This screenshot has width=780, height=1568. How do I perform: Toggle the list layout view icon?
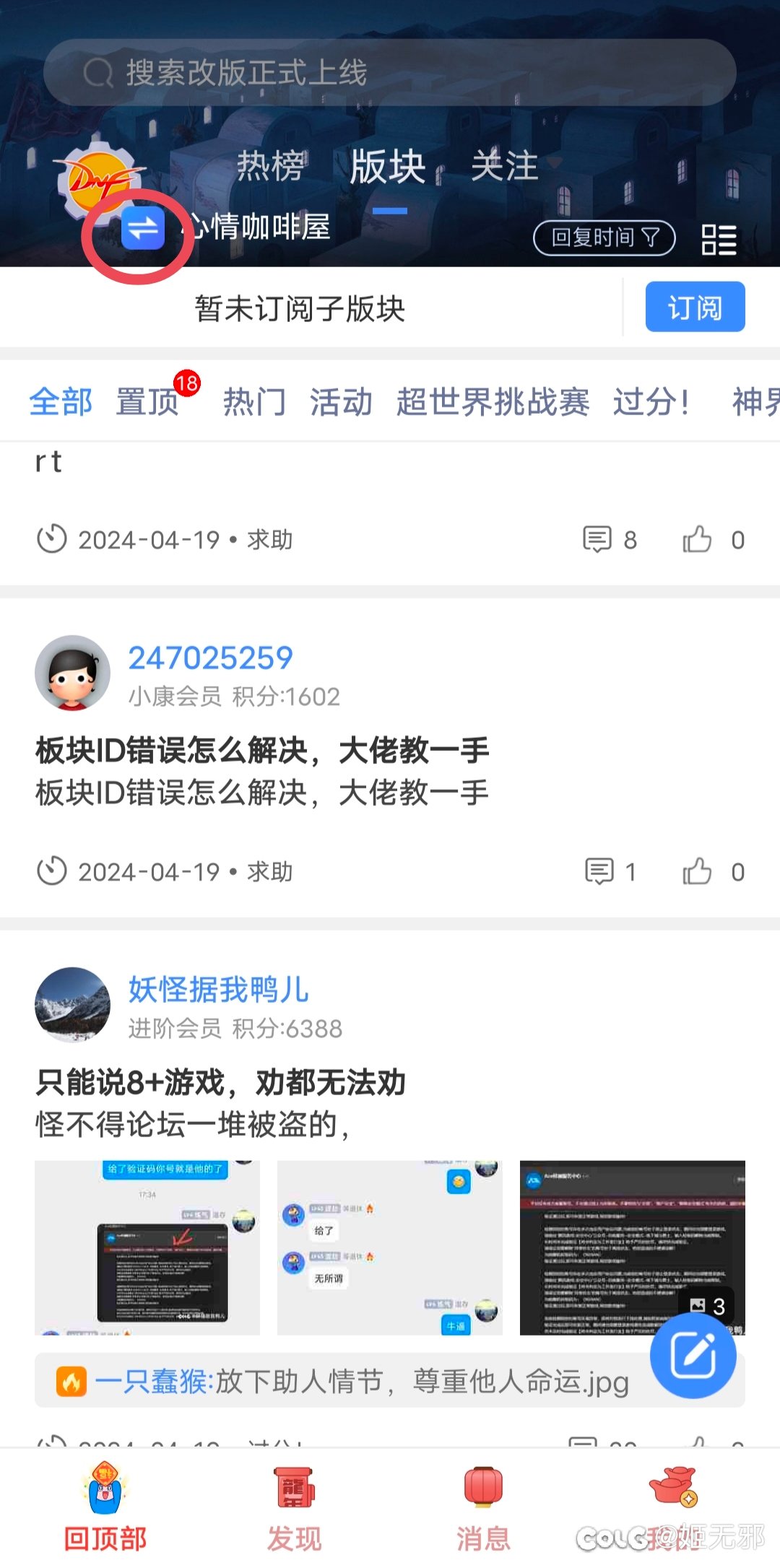point(719,239)
